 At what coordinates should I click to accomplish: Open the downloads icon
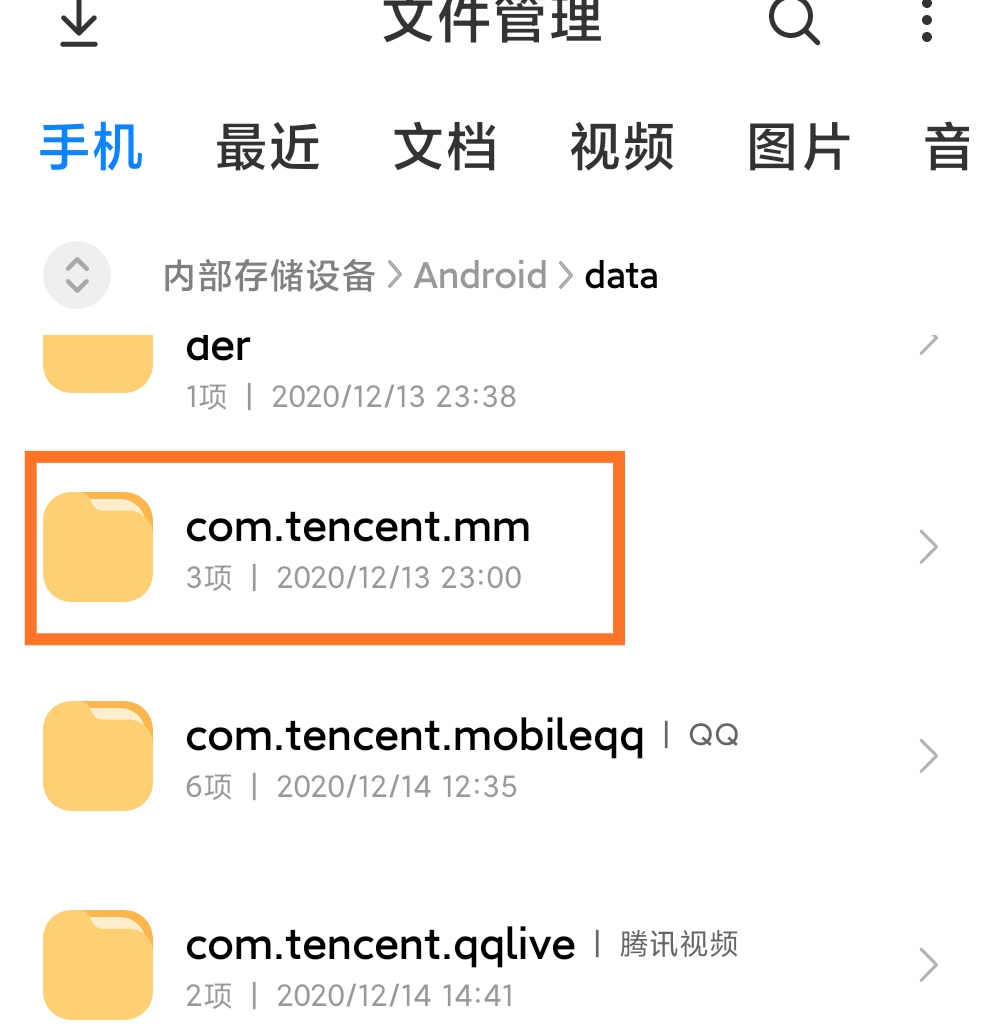79,24
